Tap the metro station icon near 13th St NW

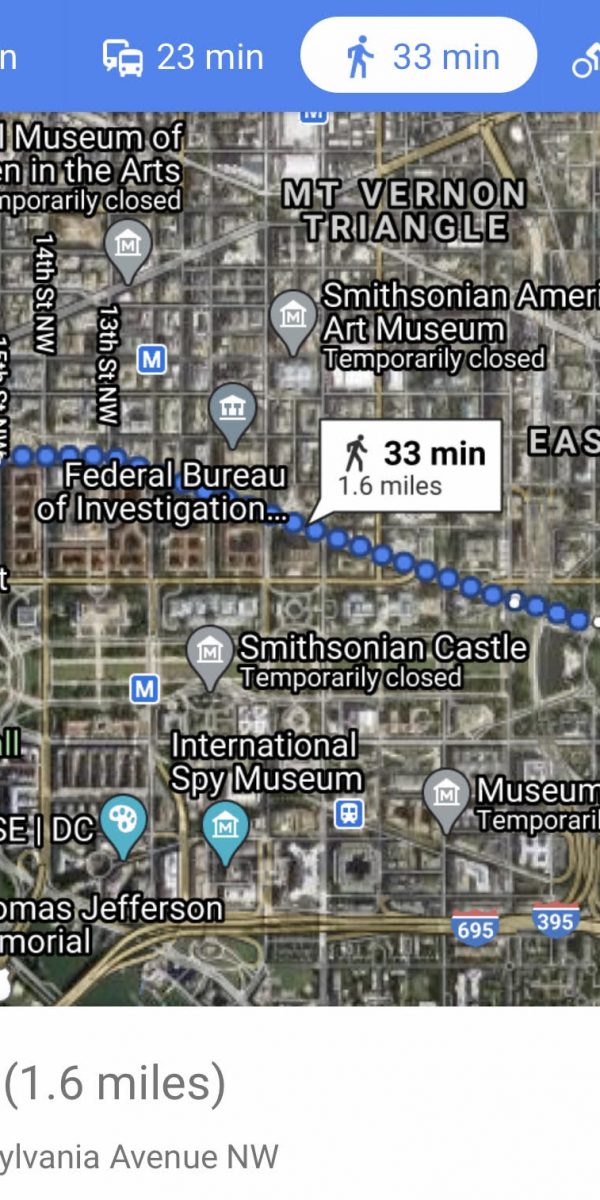pos(151,358)
